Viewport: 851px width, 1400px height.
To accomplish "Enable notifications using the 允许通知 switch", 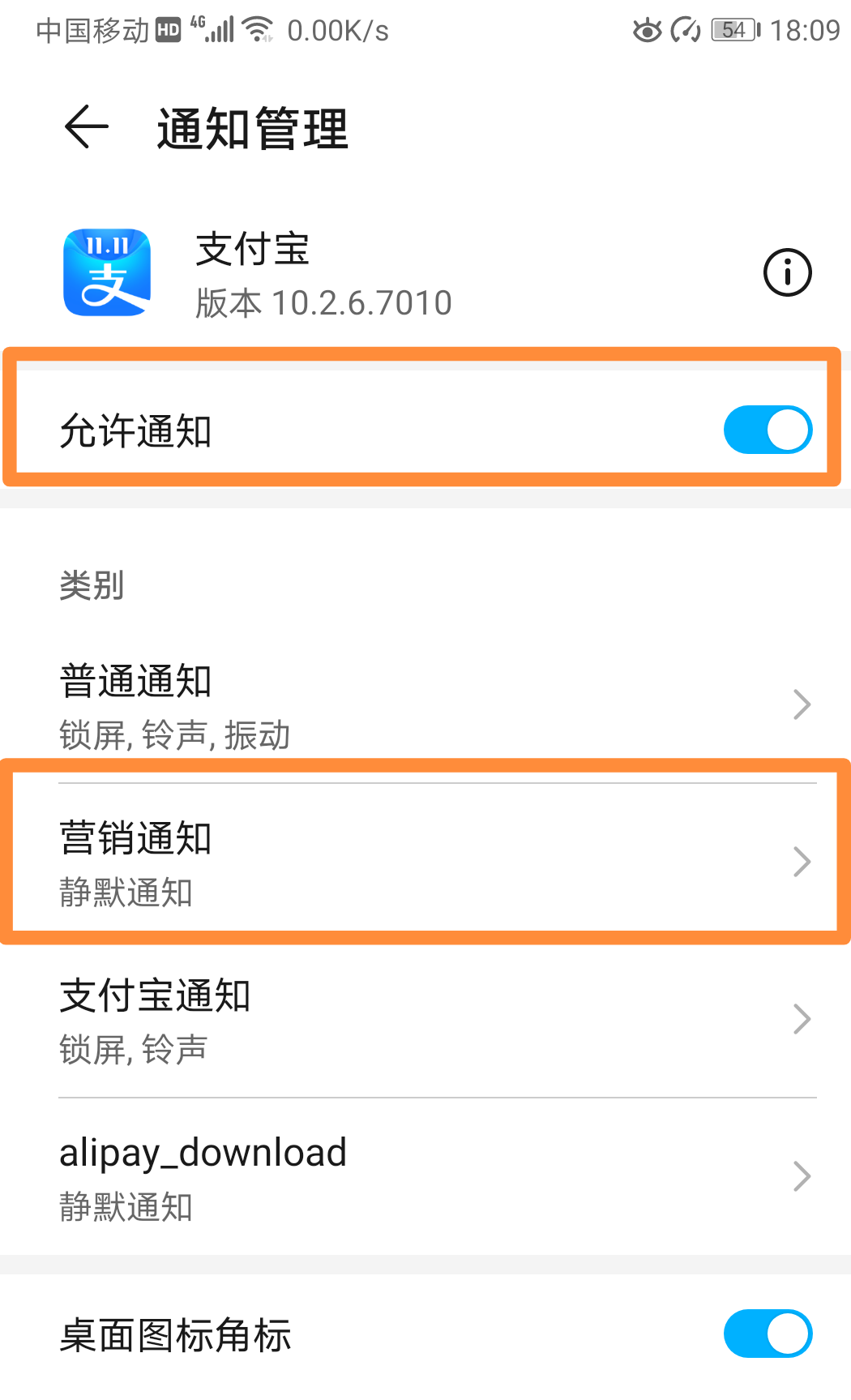I will pos(767,430).
